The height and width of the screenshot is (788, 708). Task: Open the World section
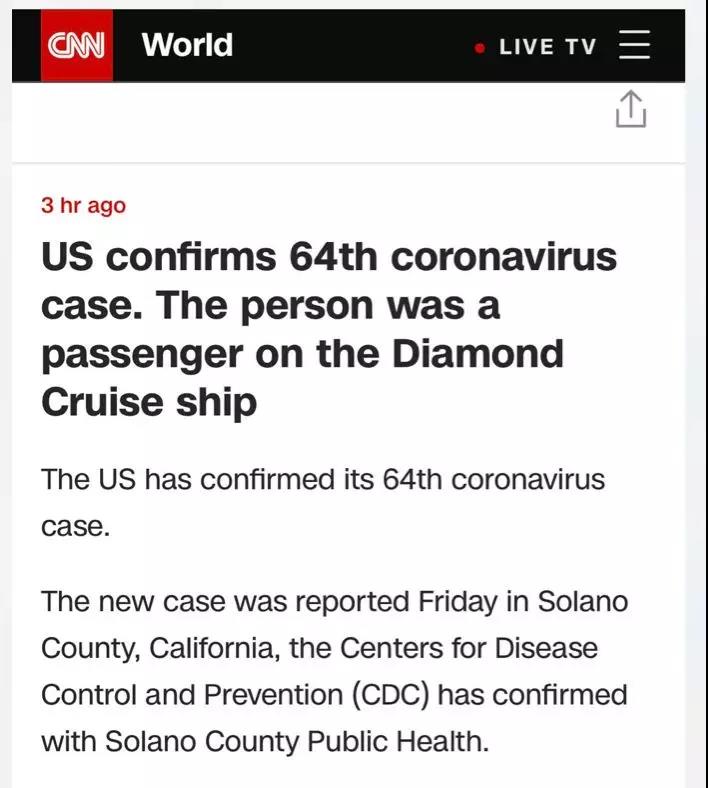tap(187, 45)
